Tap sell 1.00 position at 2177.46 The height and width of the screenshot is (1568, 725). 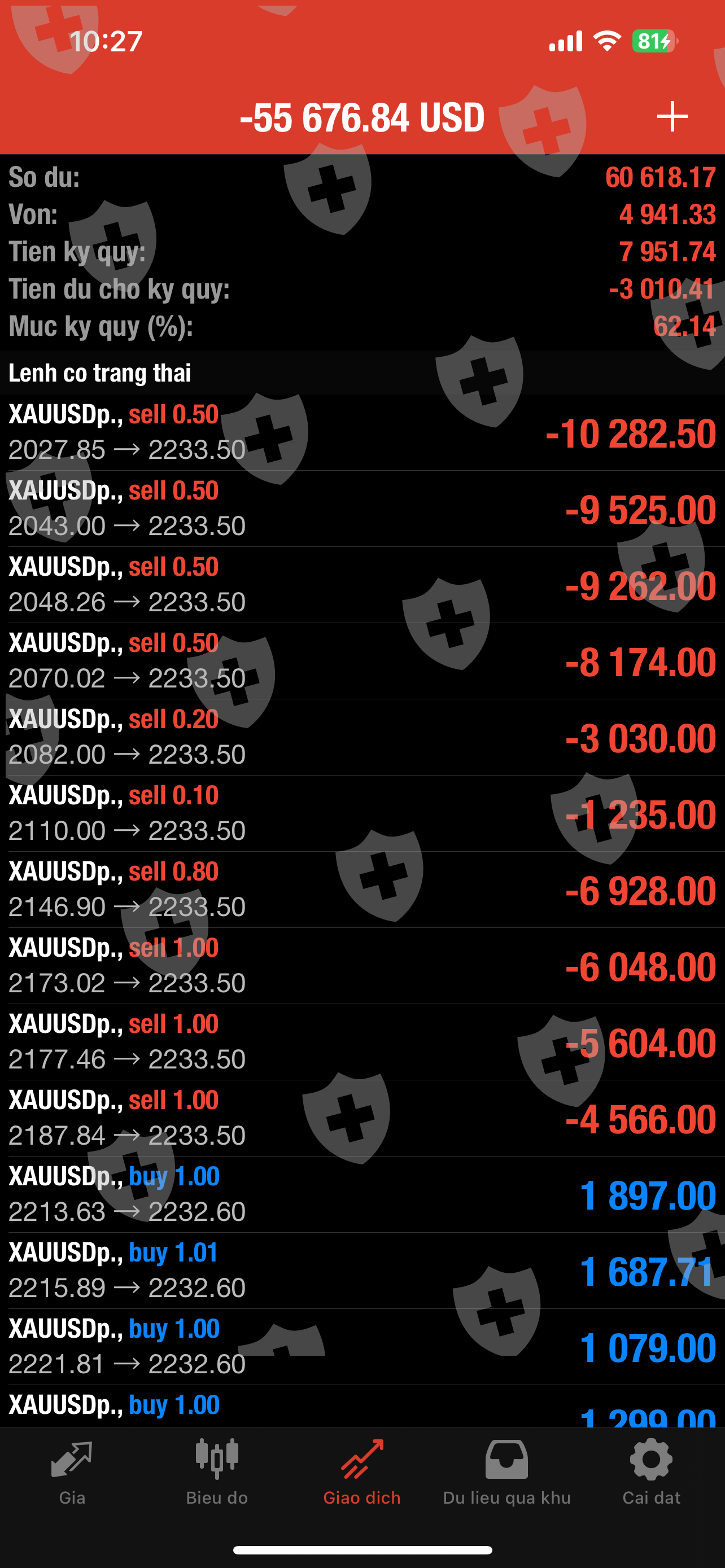[x=362, y=1041]
